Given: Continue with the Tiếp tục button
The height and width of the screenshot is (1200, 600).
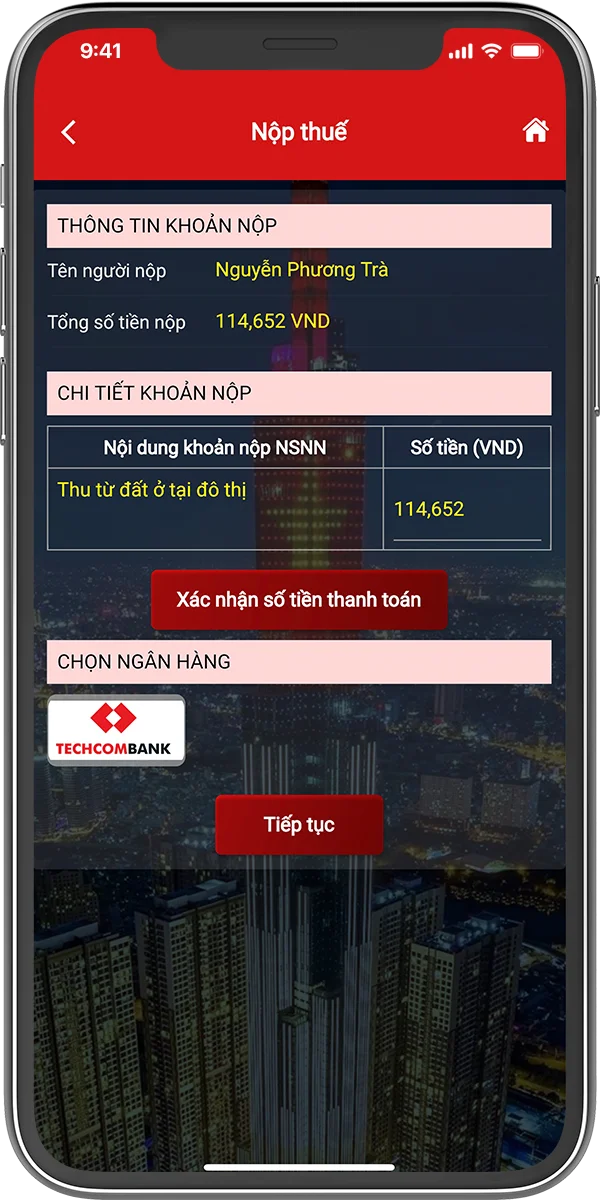Looking at the screenshot, I should click(299, 825).
